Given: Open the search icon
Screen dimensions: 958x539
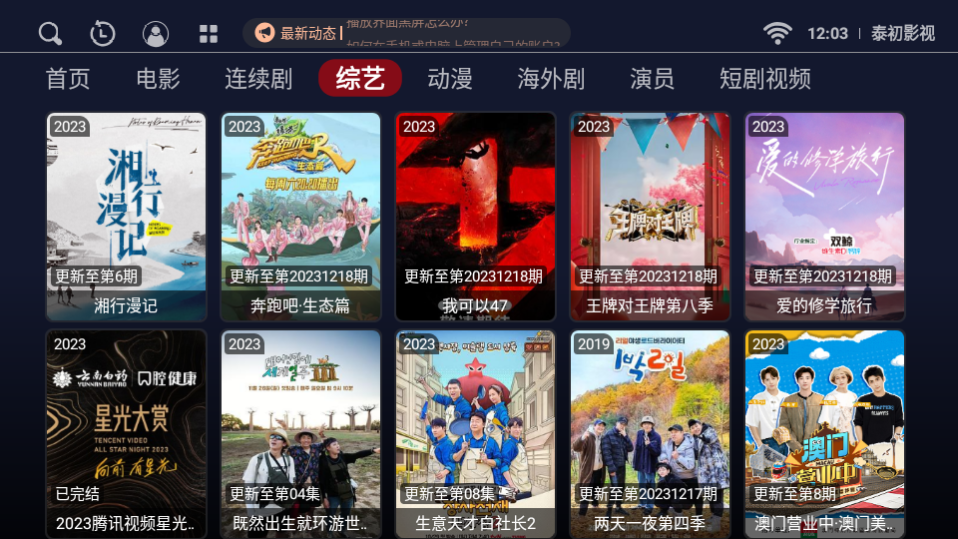Looking at the screenshot, I should tap(50, 33).
